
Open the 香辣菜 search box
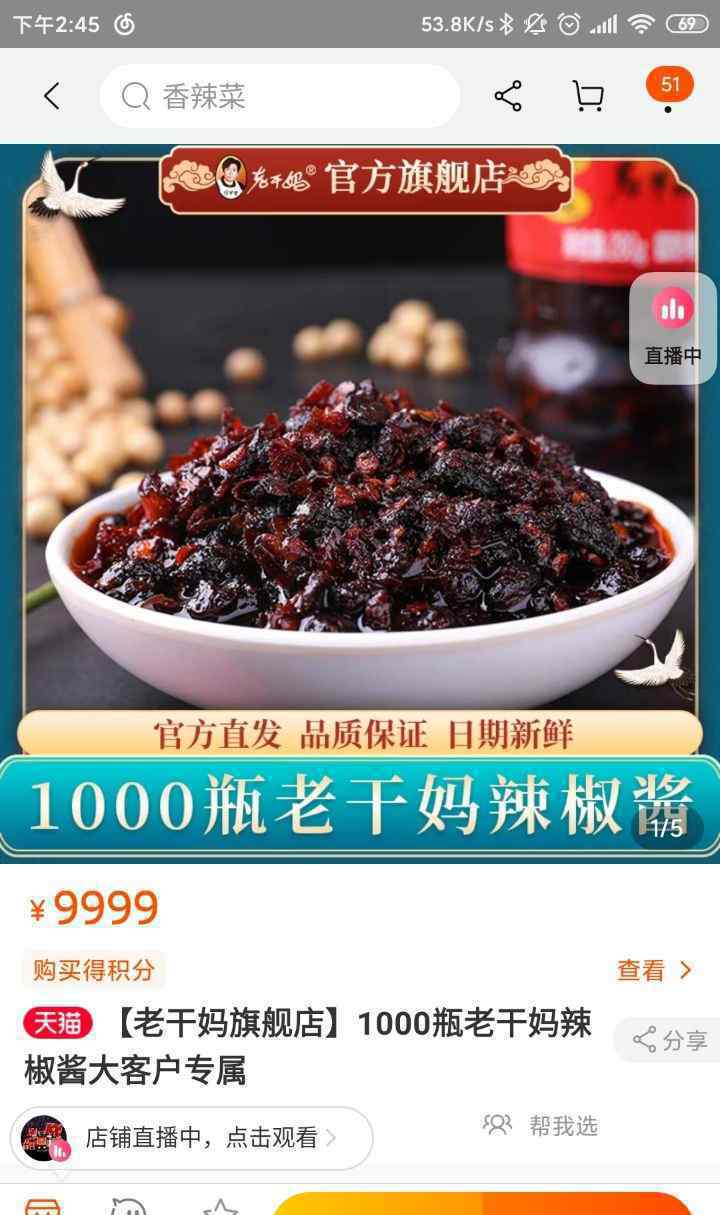click(x=280, y=96)
